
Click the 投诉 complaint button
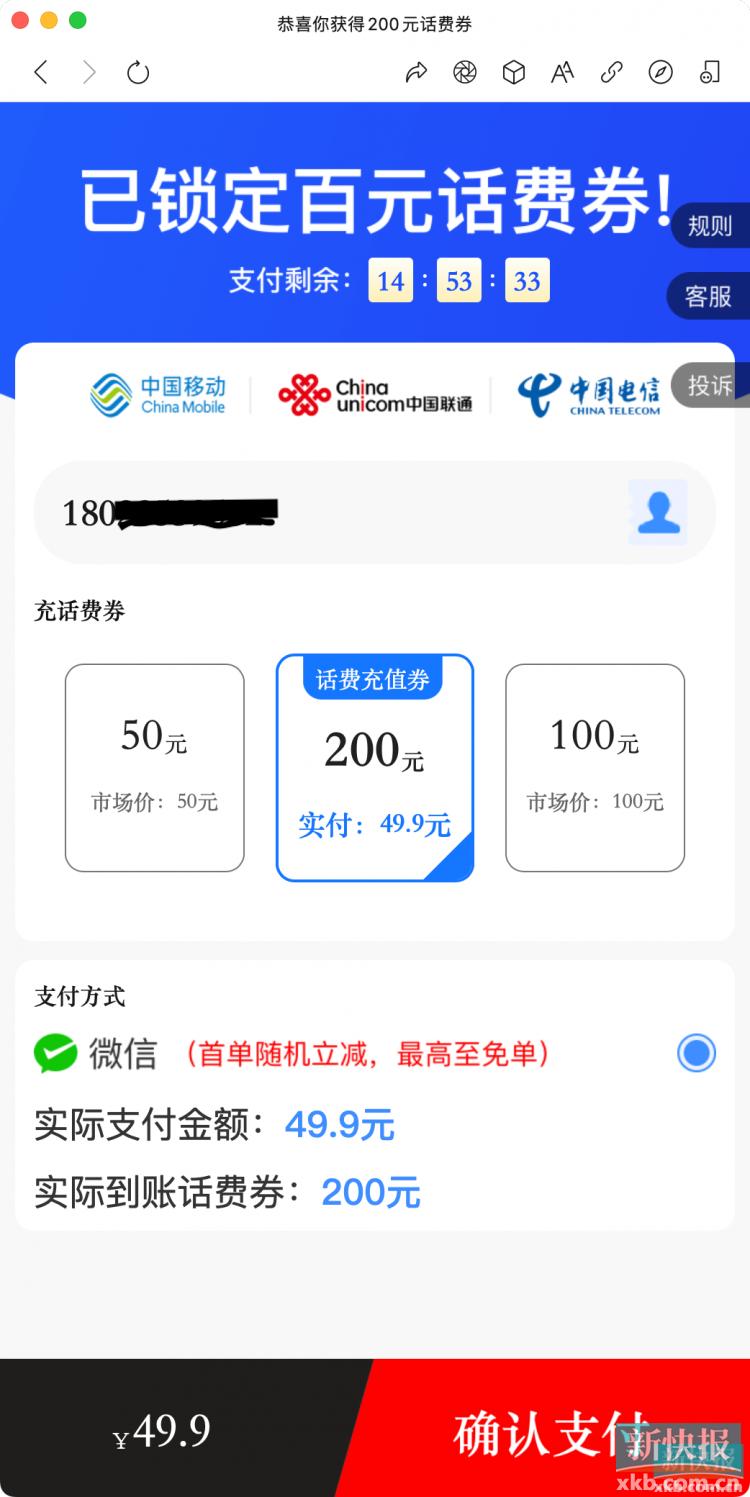coord(710,386)
